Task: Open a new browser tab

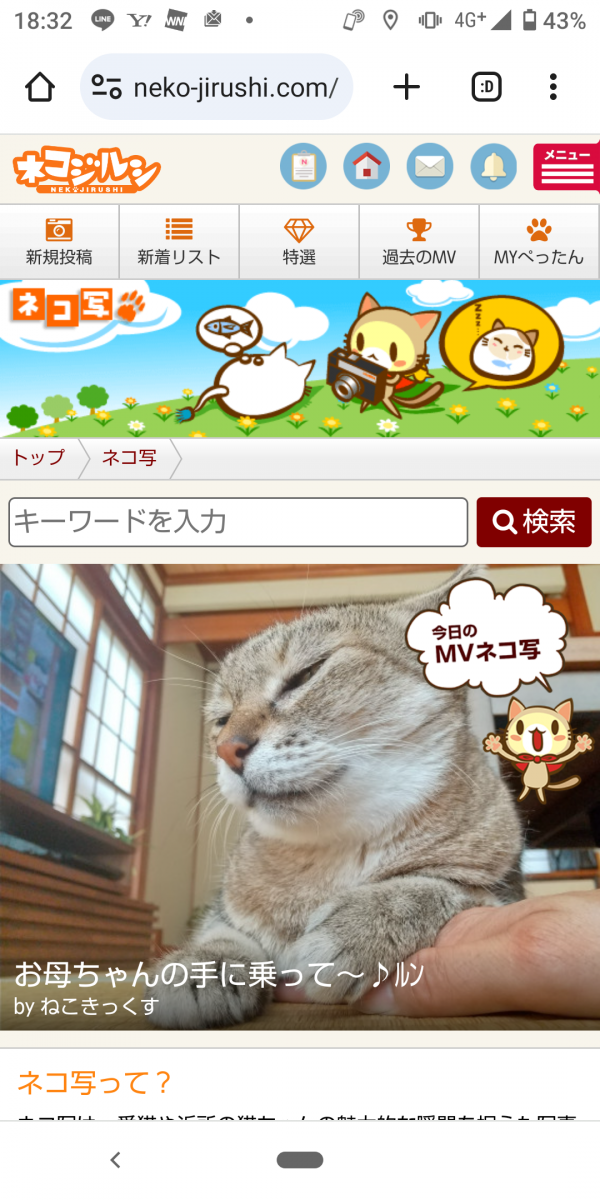Action: click(406, 88)
